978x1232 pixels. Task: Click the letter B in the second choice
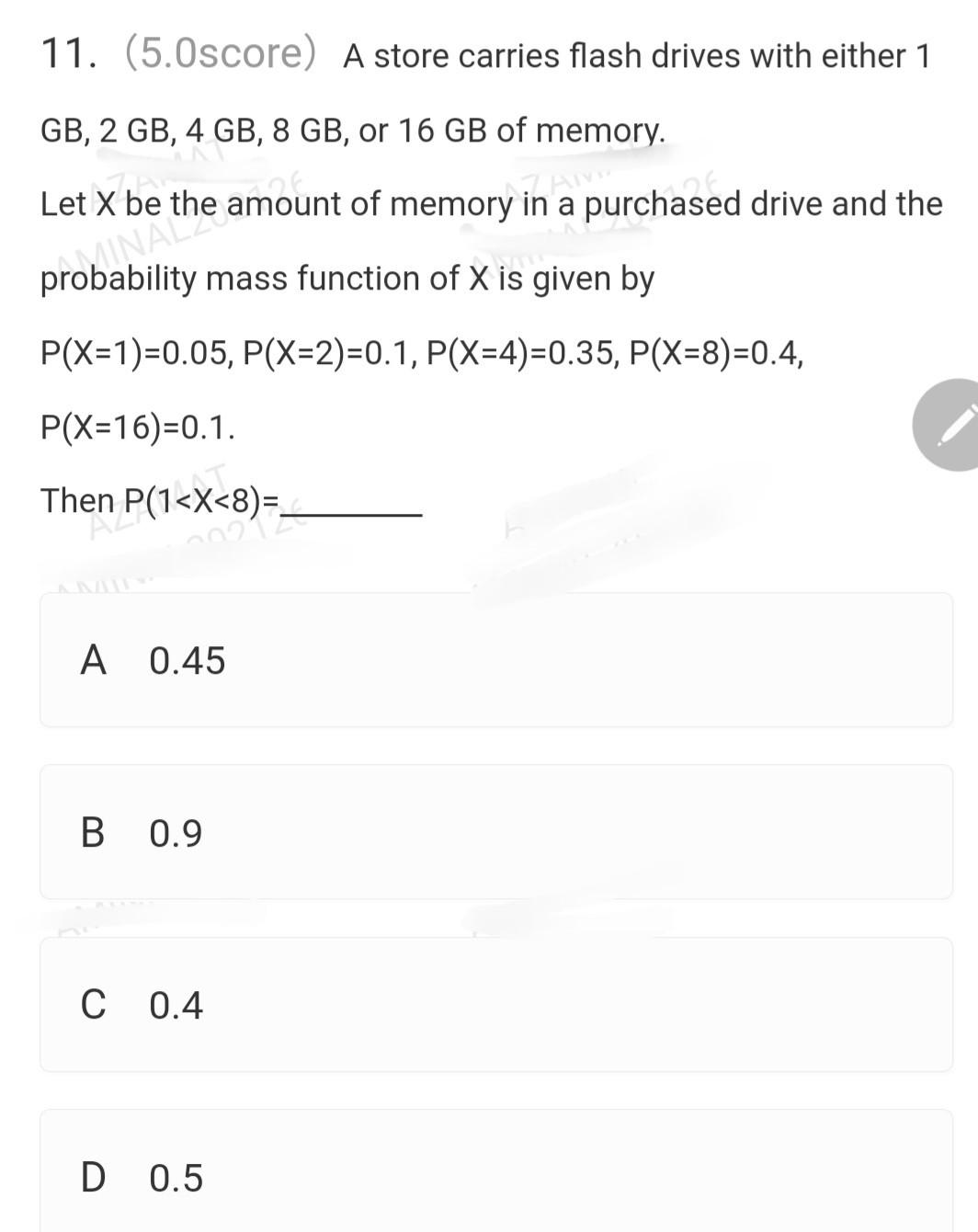tap(95, 832)
